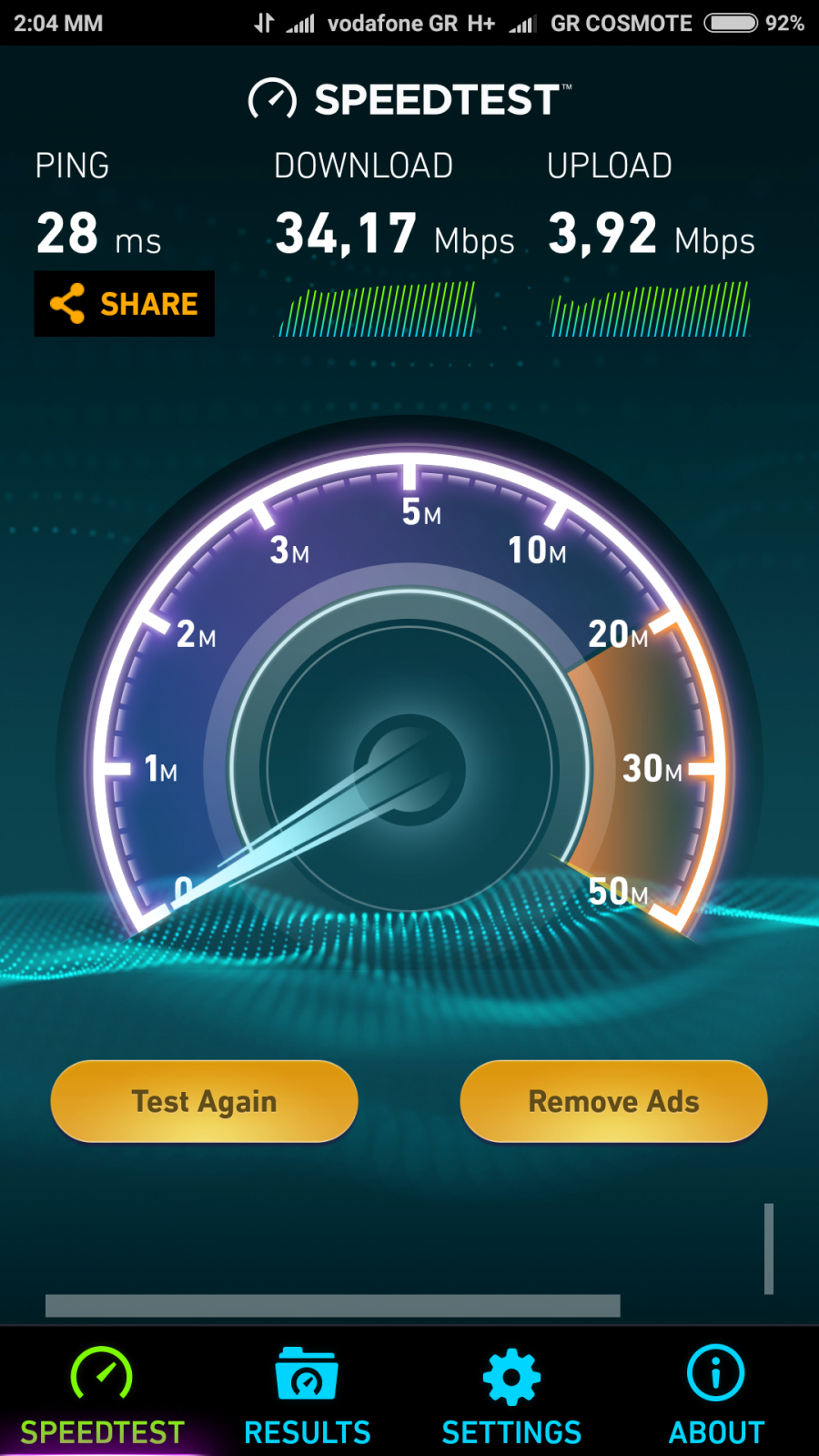Tap the Remove Ads button
The width and height of the screenshot is (819, 1456).
(614, 1101)
